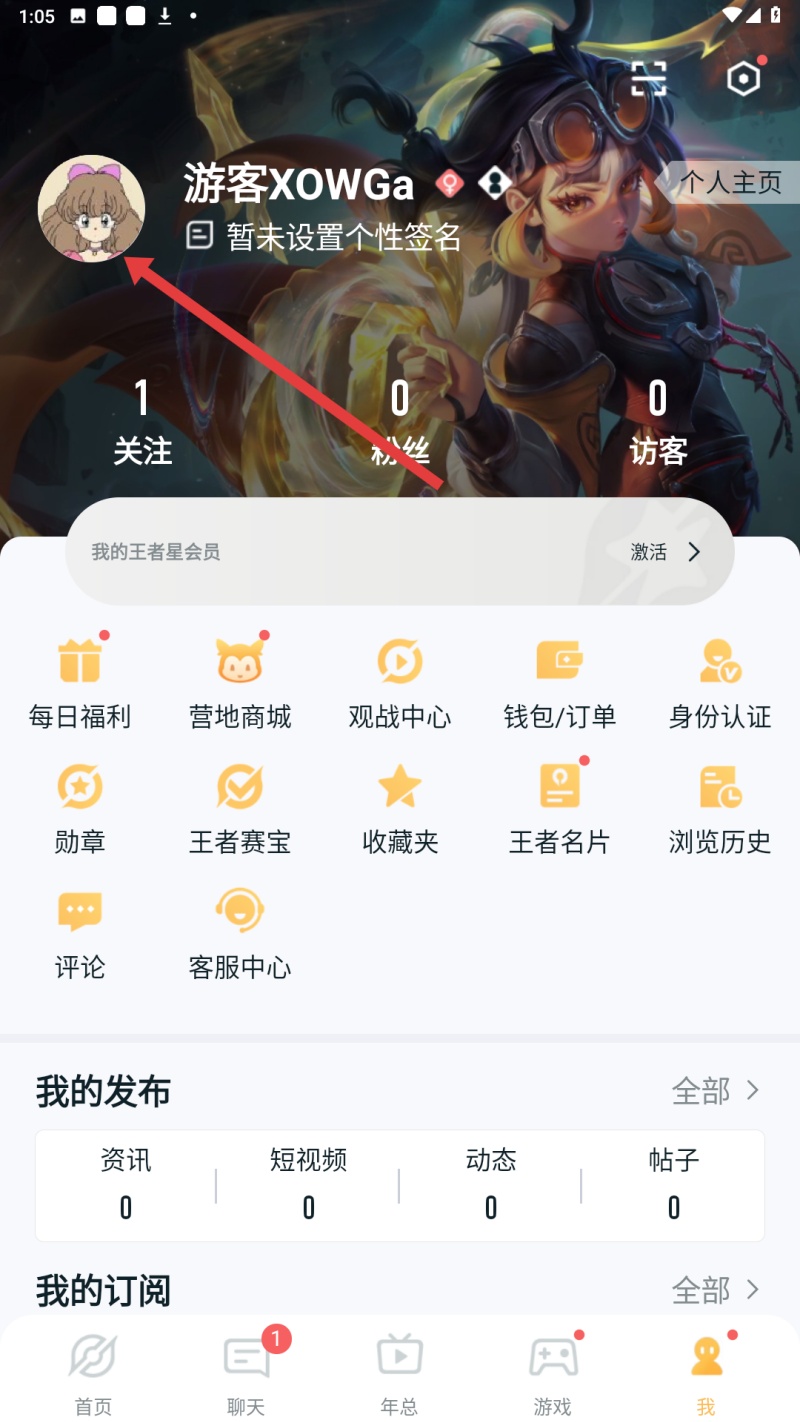Activate 我的王者星会员 membership
Screen dimensions: 800x1422
tap(665, 552)
